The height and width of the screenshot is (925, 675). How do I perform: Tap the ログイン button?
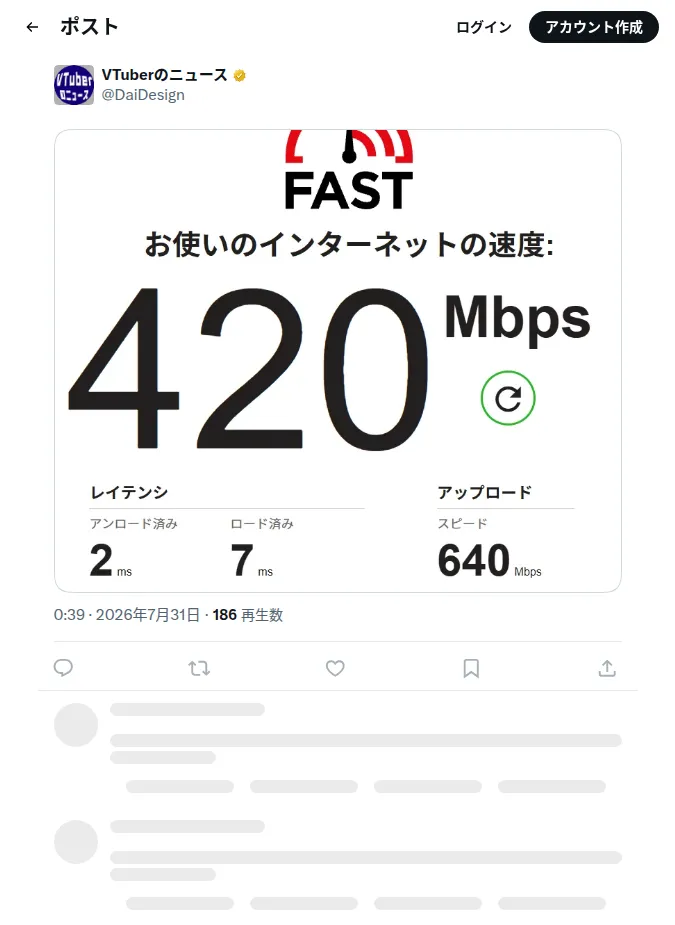[x=484, y=27]
